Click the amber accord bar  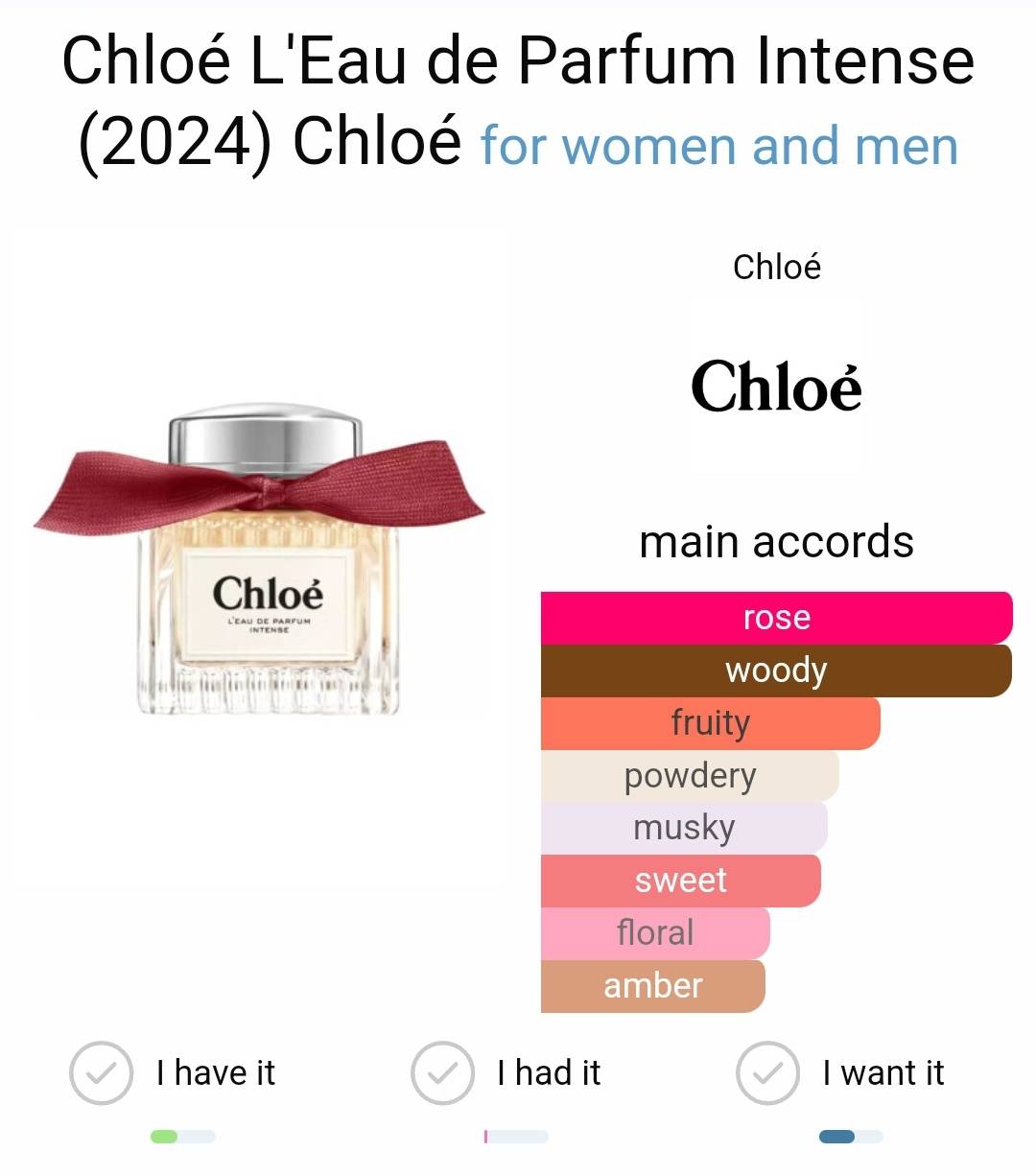(x=652, y=985)
